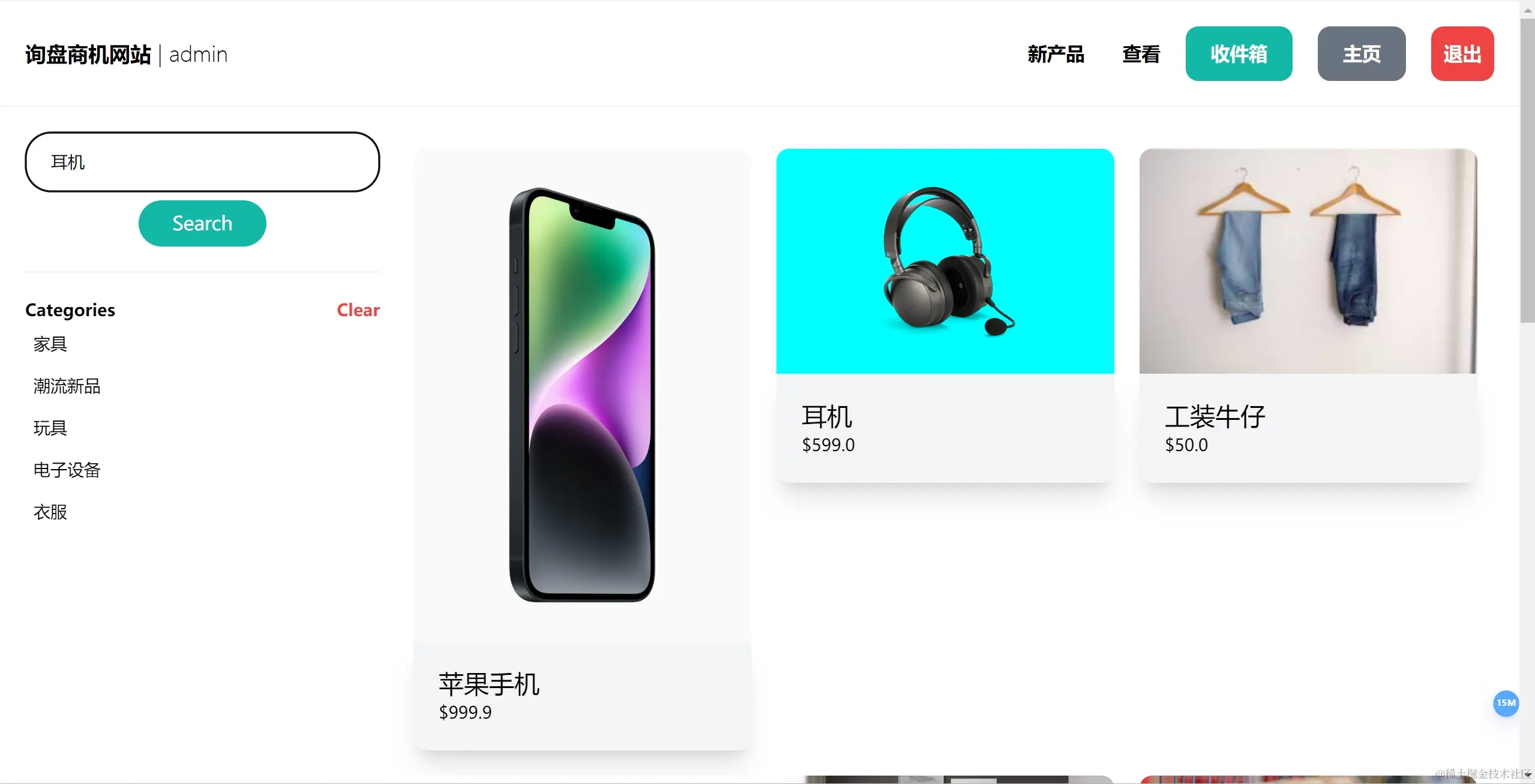Image resolution: width=1535 pixels, height=784 pixels.
Task: Choose the 玩具 category
Action: (50, 428)
